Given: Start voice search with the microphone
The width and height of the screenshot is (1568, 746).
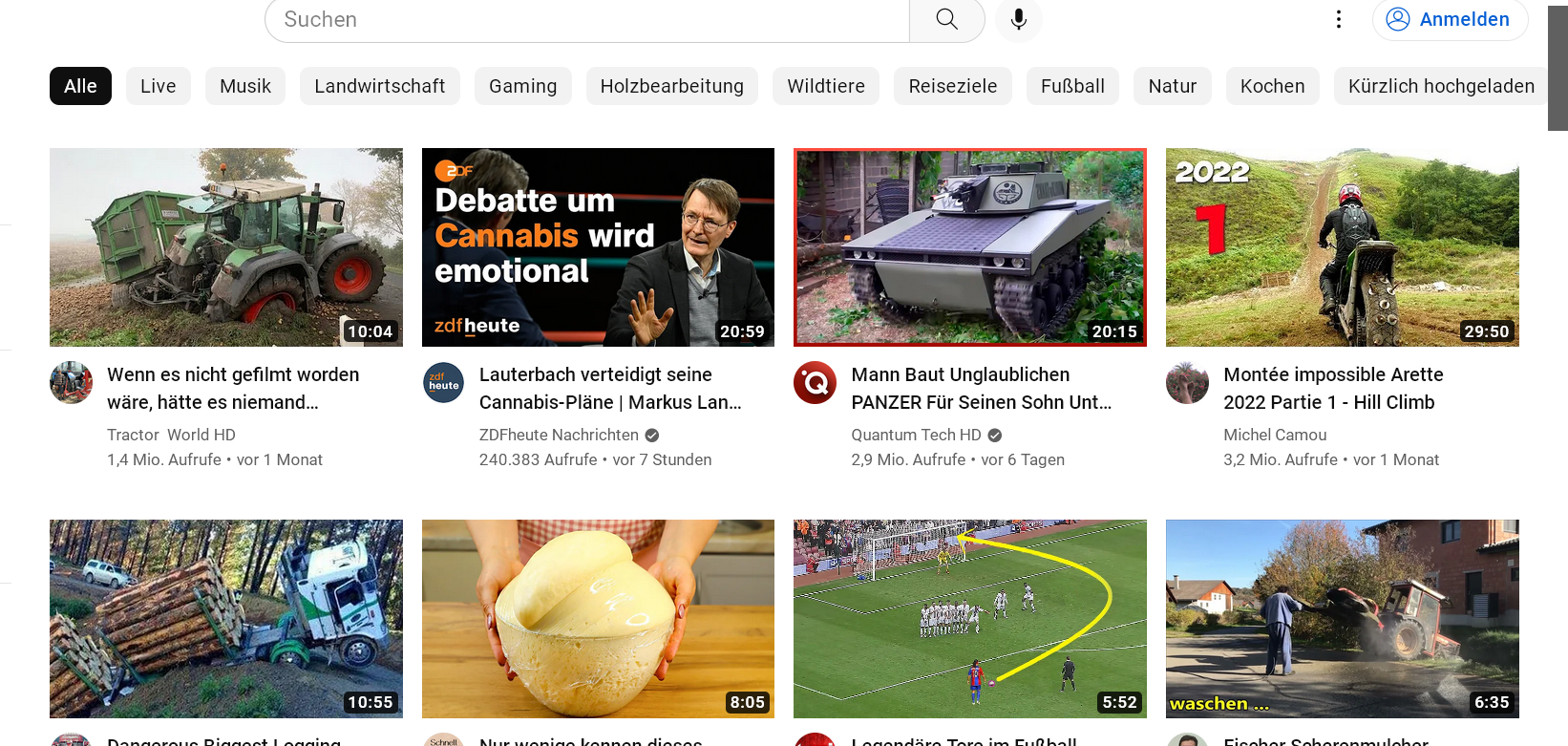Looking at the screenshot, I should (x=1019, y=19).
